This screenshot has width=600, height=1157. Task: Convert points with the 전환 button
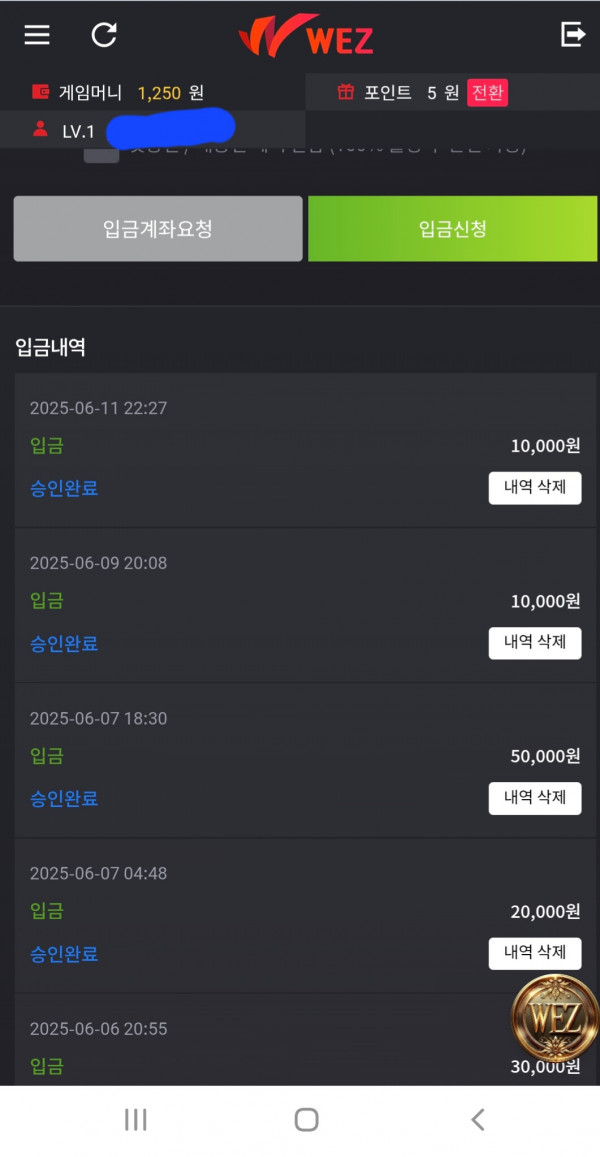[487, 94]
